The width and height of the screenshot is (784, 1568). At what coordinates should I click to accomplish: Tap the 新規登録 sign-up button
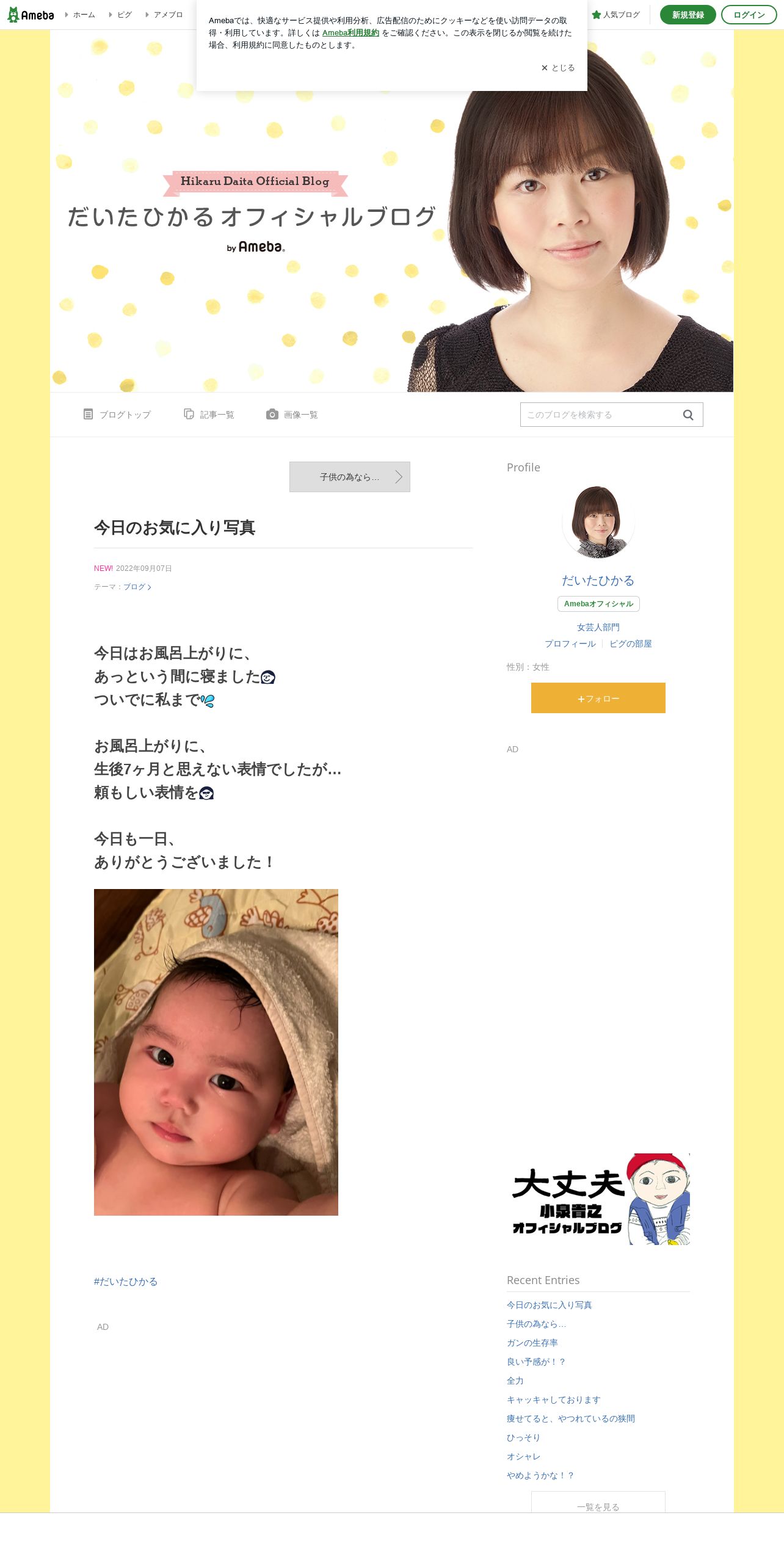pos(688,15)
